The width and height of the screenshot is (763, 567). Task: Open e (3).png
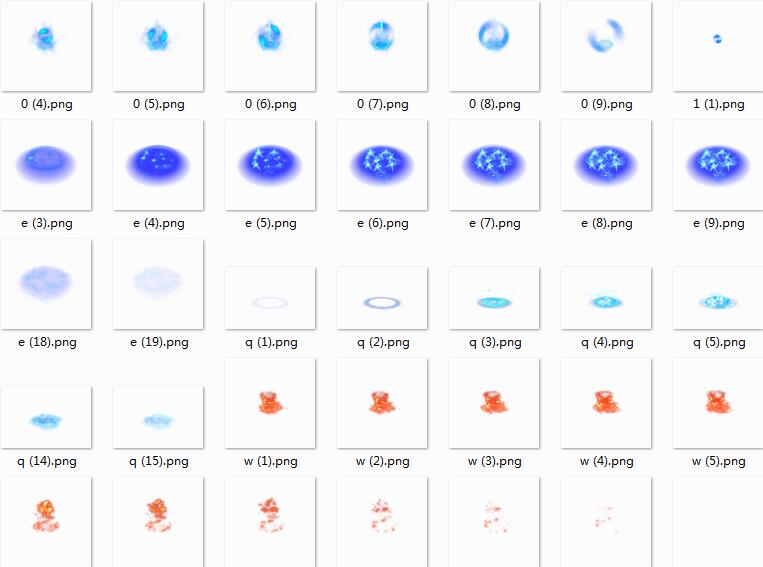click(x=46, y=165)
